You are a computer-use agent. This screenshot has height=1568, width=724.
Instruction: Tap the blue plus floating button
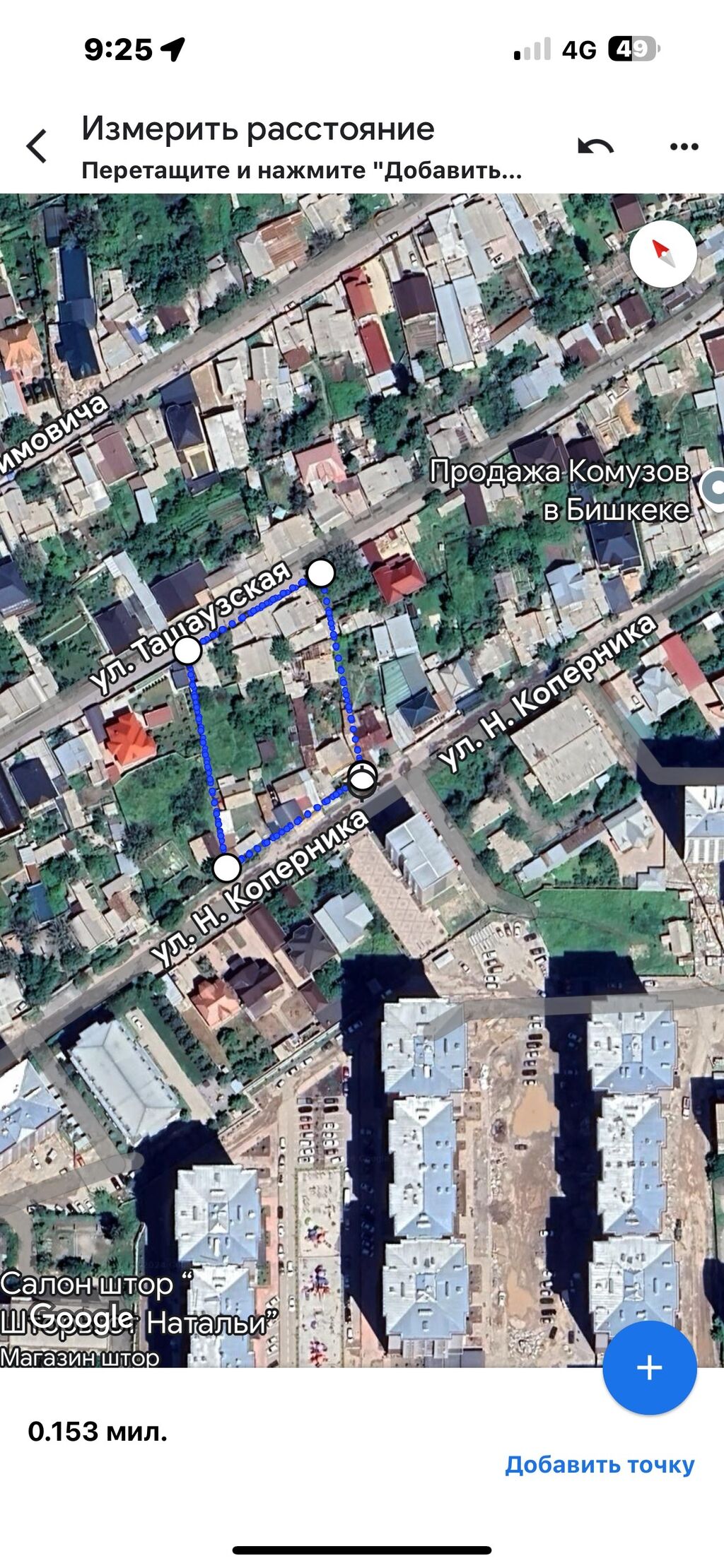pyautogui.click(x=649, y=1367)
